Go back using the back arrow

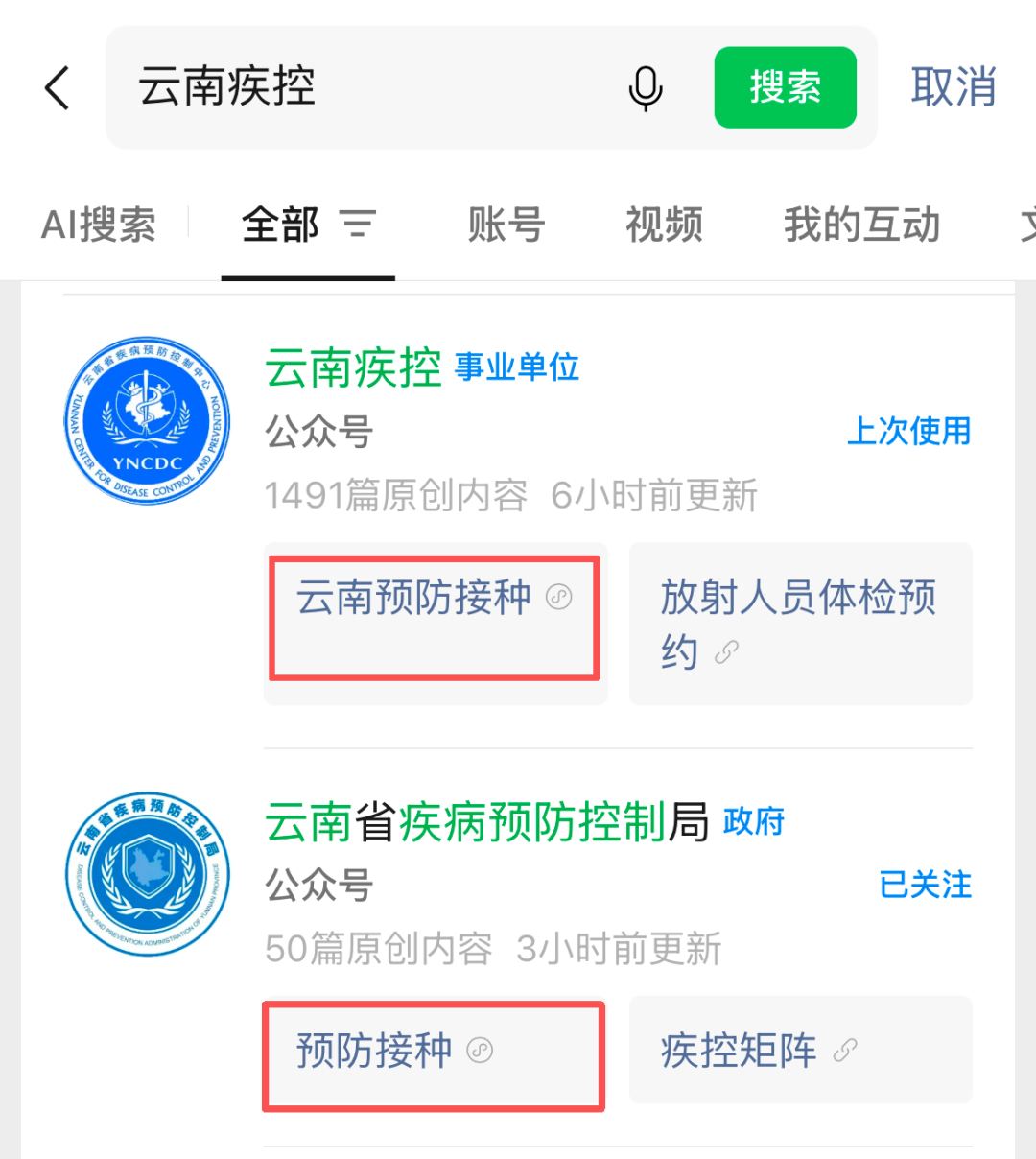coord(58,88)
